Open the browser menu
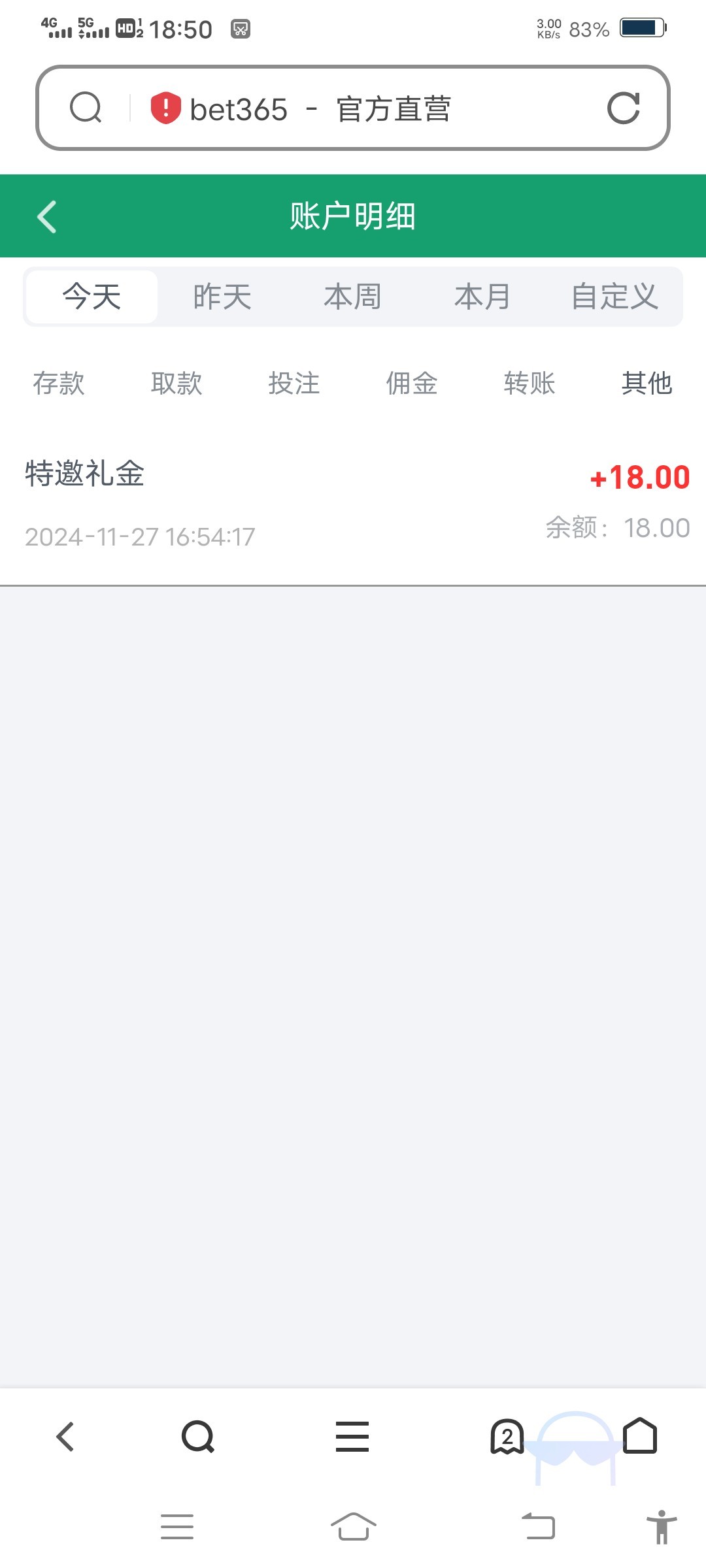This screenshot has width=706, height=1568. pos(352,1437)
